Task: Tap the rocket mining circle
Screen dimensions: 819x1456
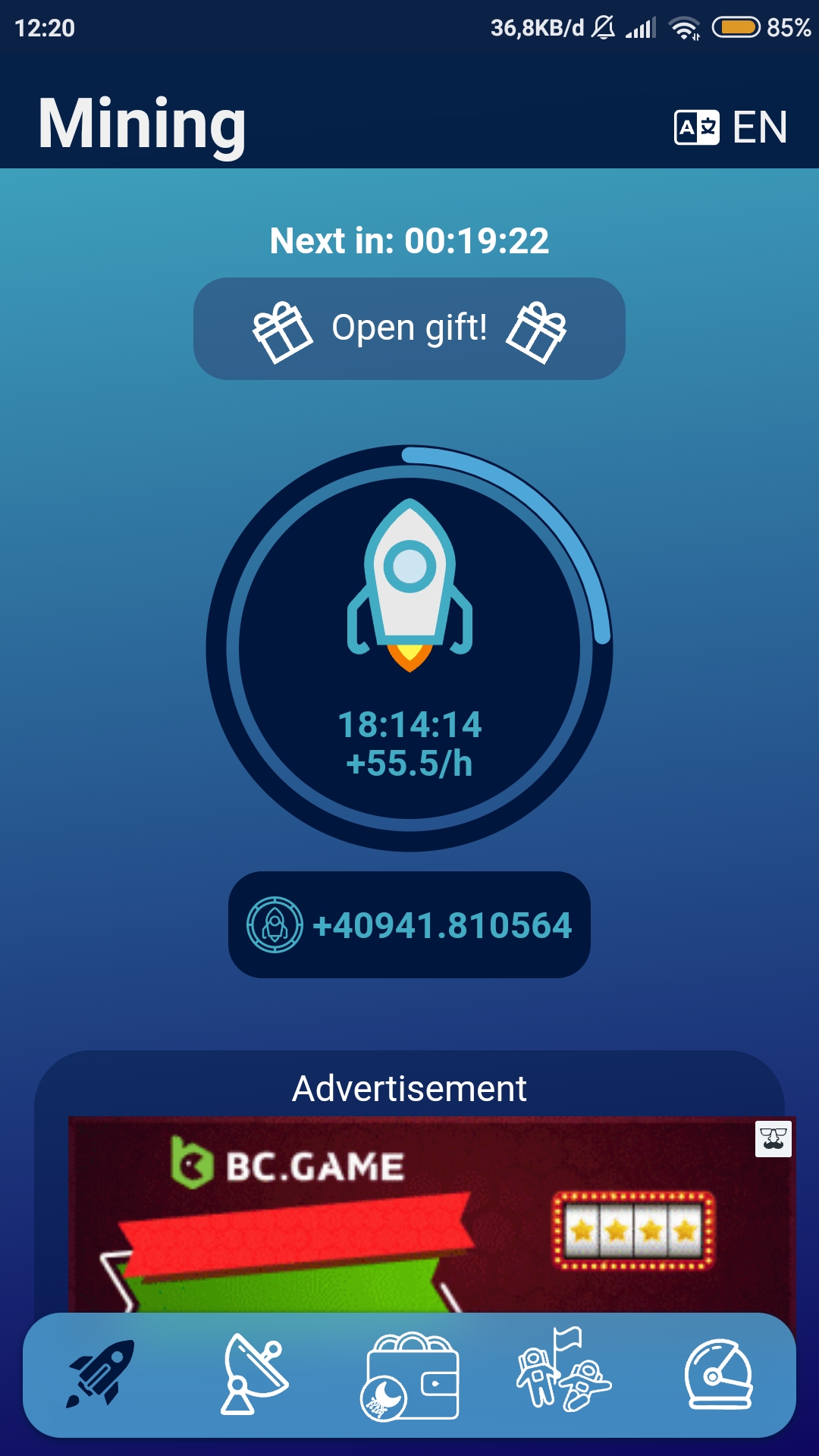Action: tap(409, 648)
